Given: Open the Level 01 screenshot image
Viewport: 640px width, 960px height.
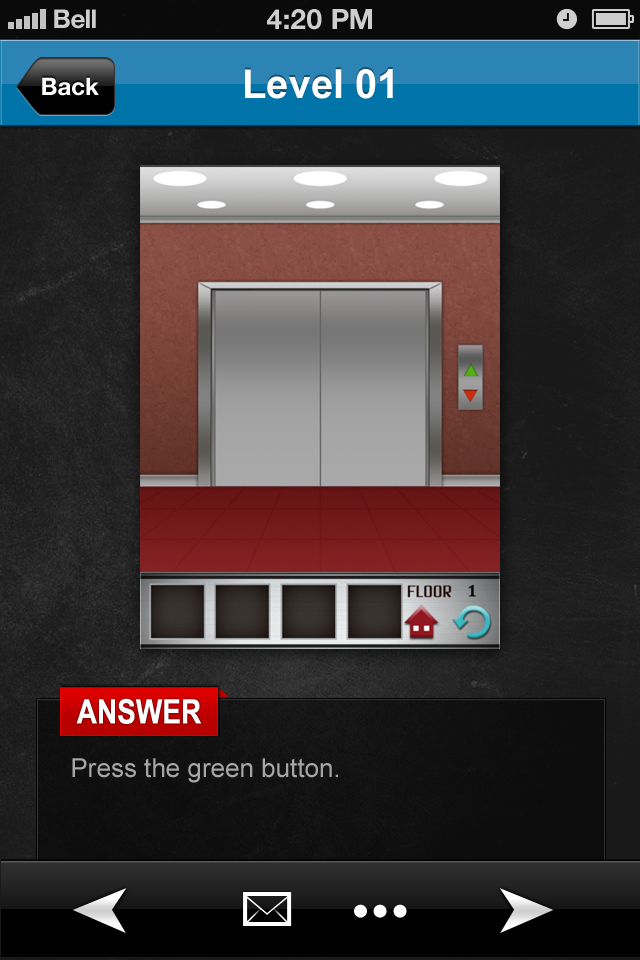Looking at the screenshot, I should click(320, 407).
